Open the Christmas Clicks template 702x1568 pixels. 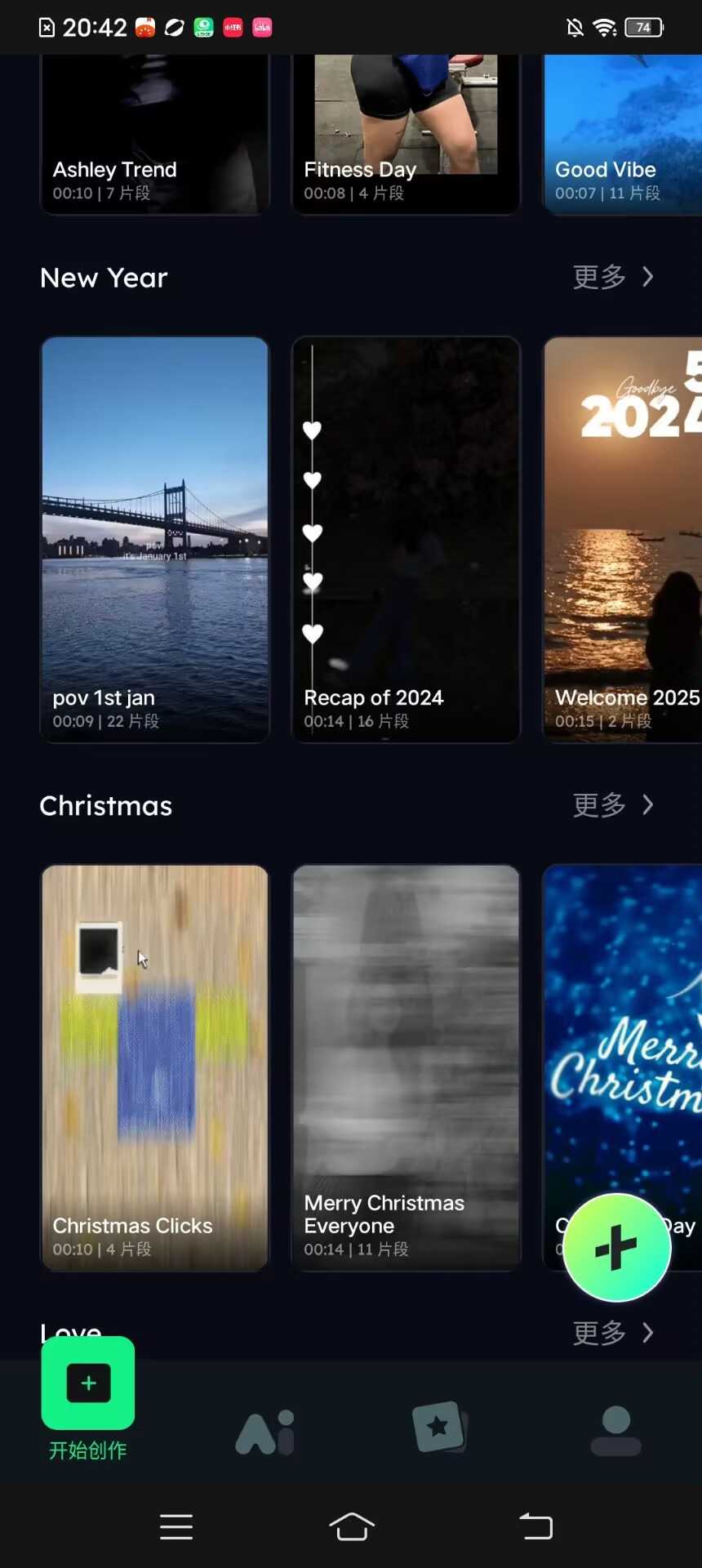(x=154, y=1067)
